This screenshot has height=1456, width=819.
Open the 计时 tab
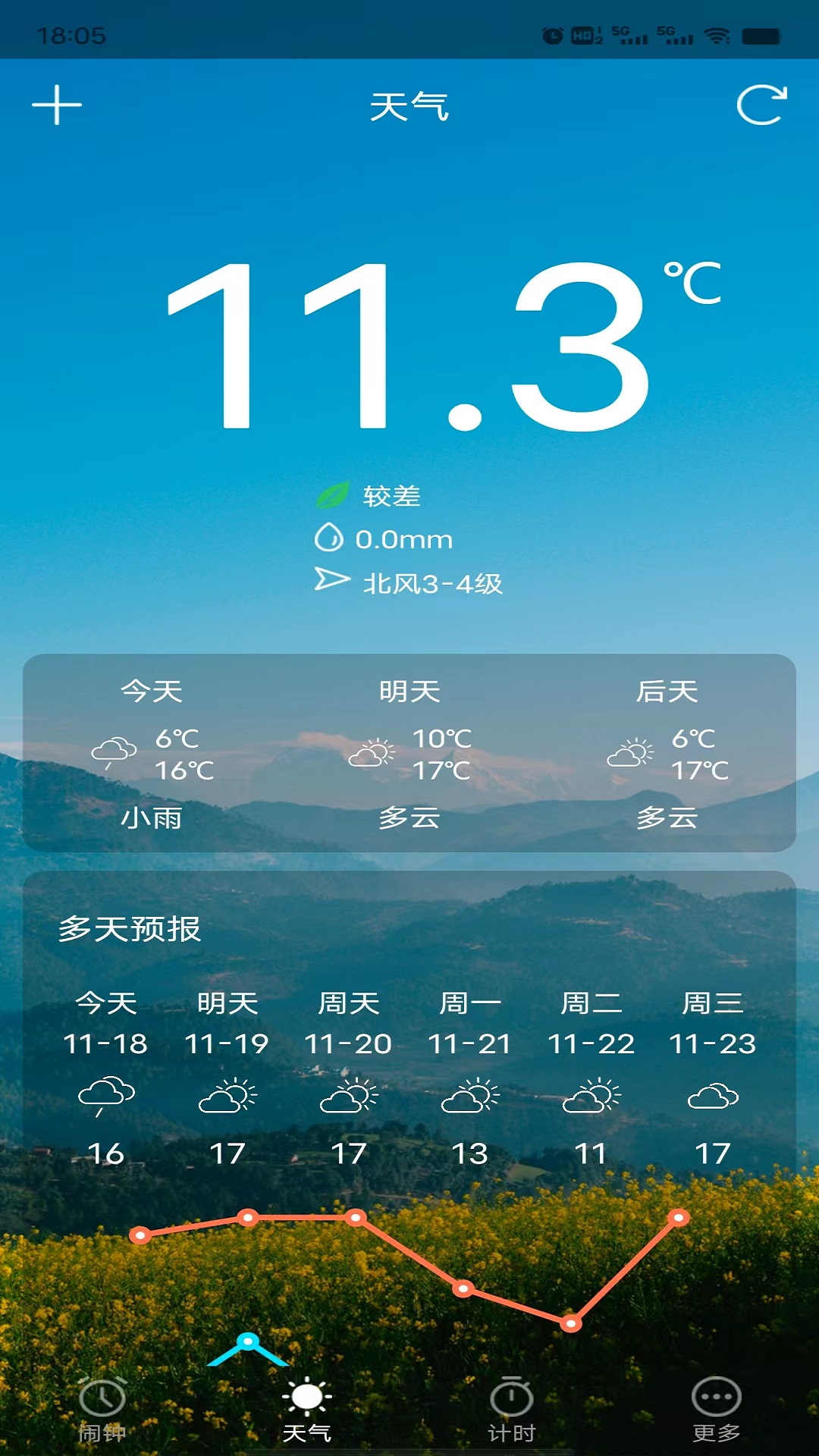[512, 1410]
